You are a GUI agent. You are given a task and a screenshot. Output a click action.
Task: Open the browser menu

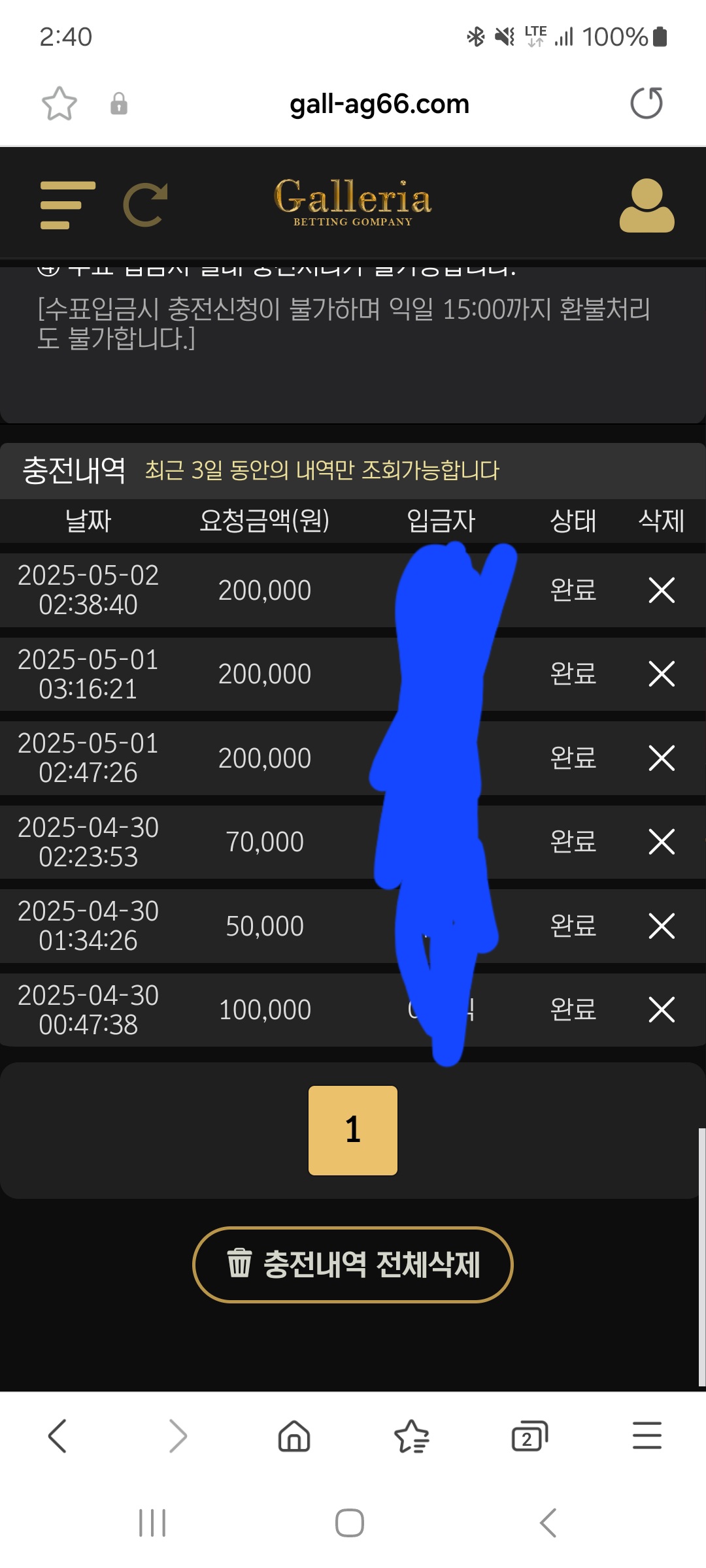(x=647, y=1436)
